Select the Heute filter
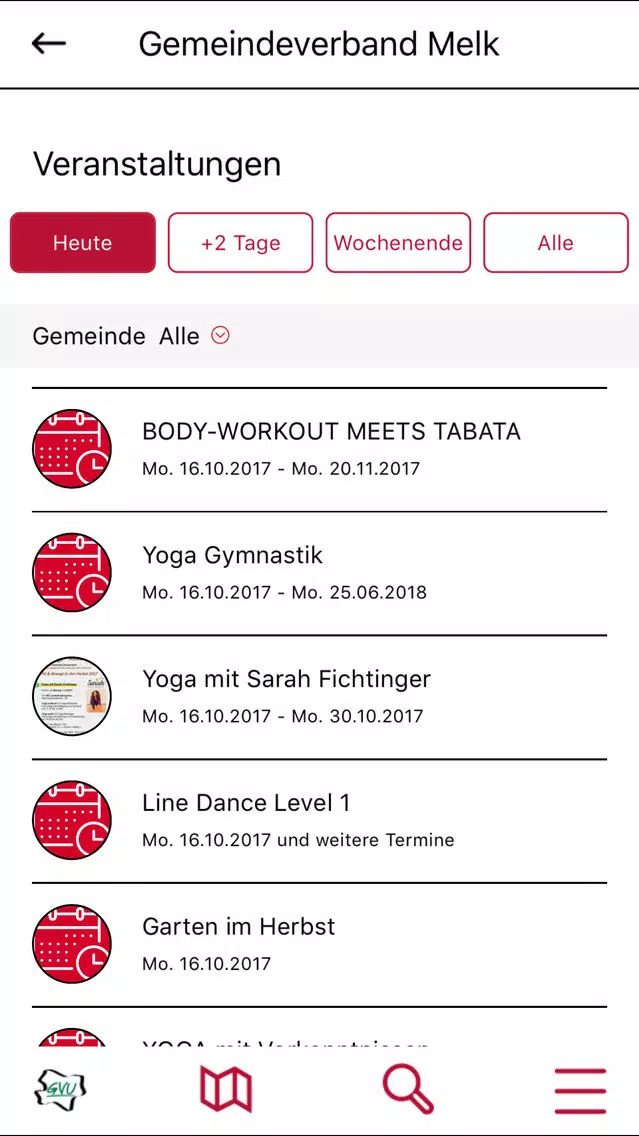The width and height of the screenshot is (639, 1136). (83, 243)
